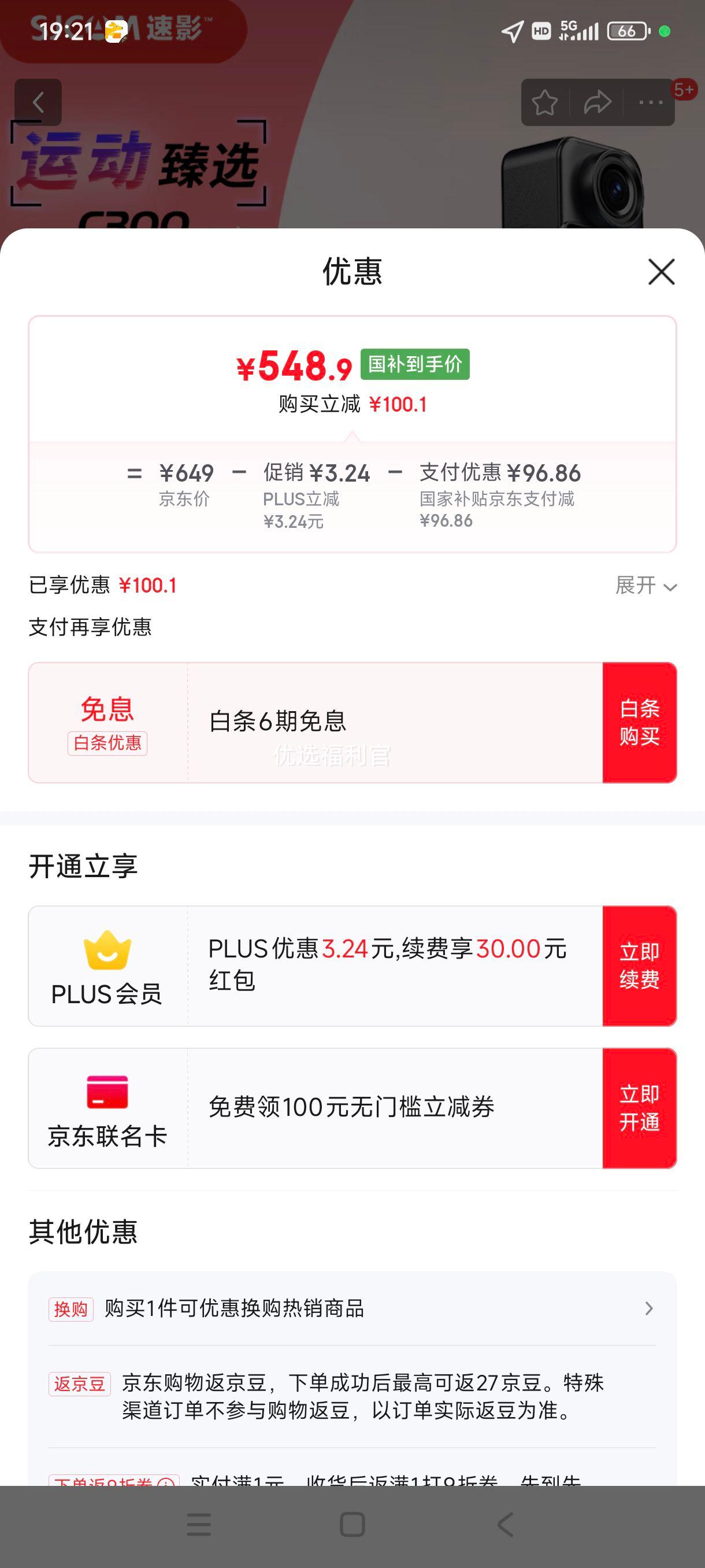Close the 优惠 discount sheet

click(661, 272)
